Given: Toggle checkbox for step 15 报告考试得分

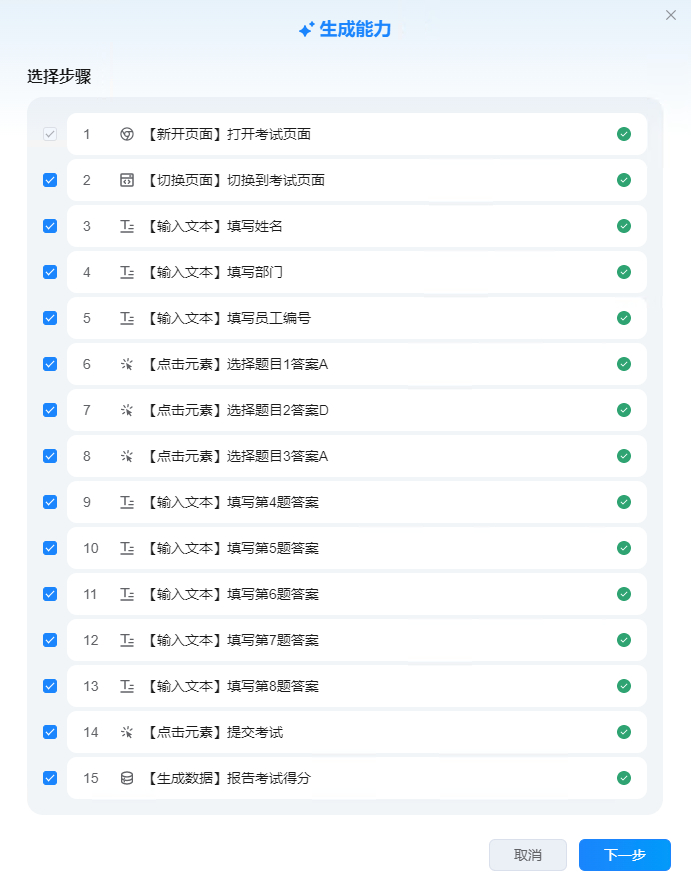Looking at the screenshot, I should 50,778.
